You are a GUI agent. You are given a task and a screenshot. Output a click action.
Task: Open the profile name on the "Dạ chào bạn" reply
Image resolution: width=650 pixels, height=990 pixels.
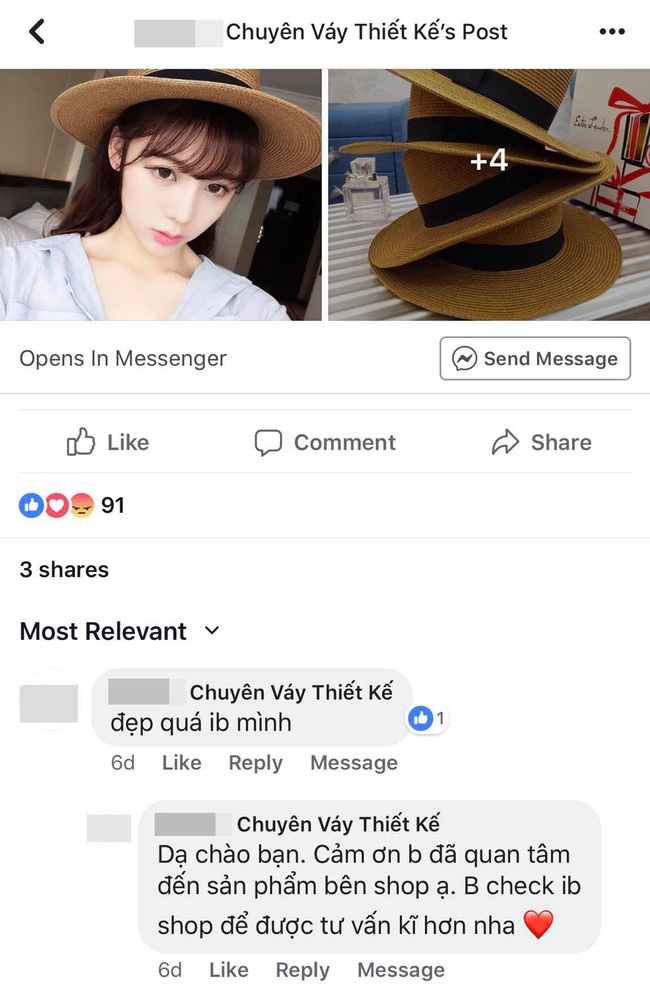pyautogui.click(x=337, y=824)
